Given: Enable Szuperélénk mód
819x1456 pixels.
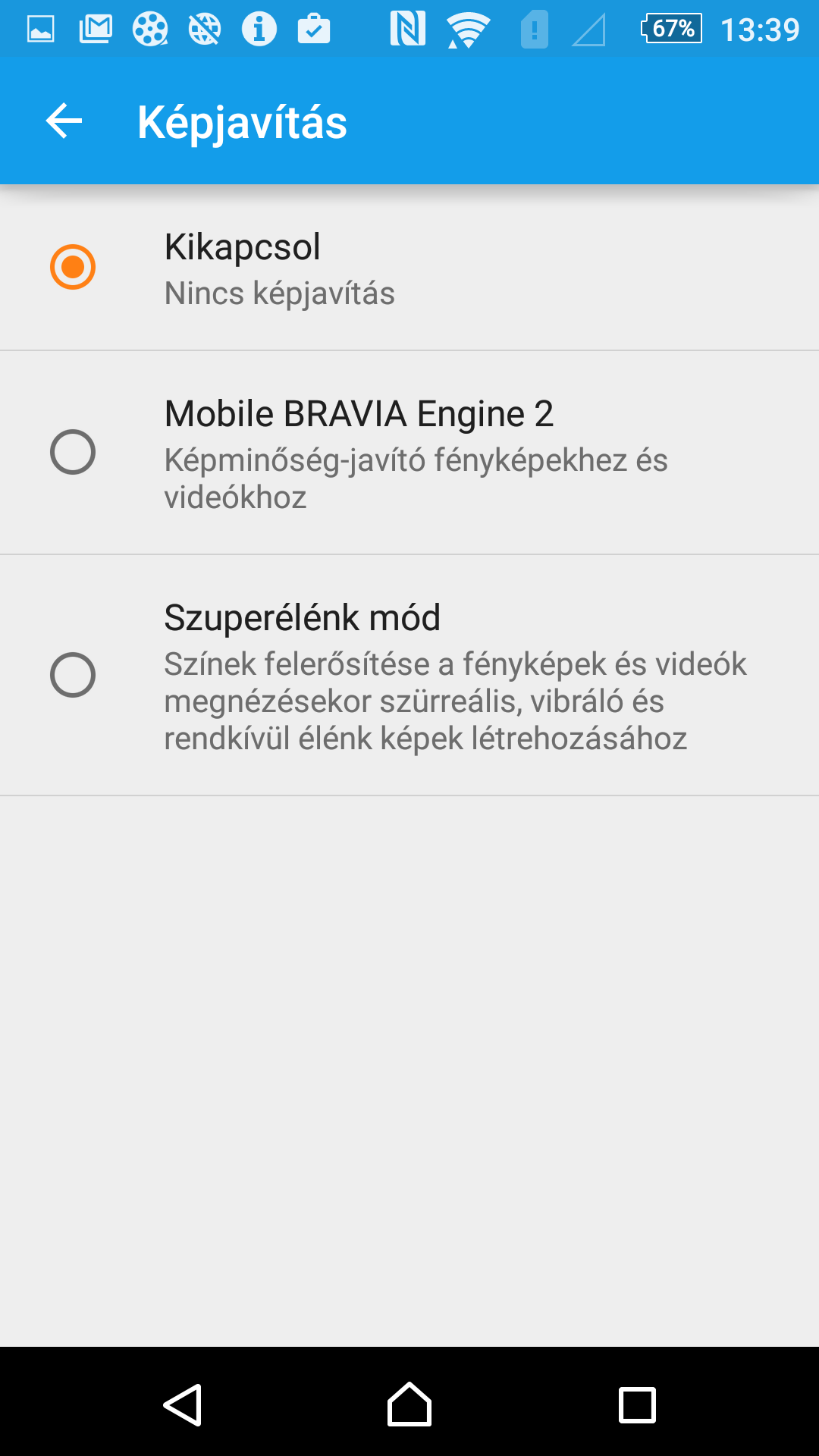Looking at the screenshot, I should pyautogui.click(x=409, y=676).
